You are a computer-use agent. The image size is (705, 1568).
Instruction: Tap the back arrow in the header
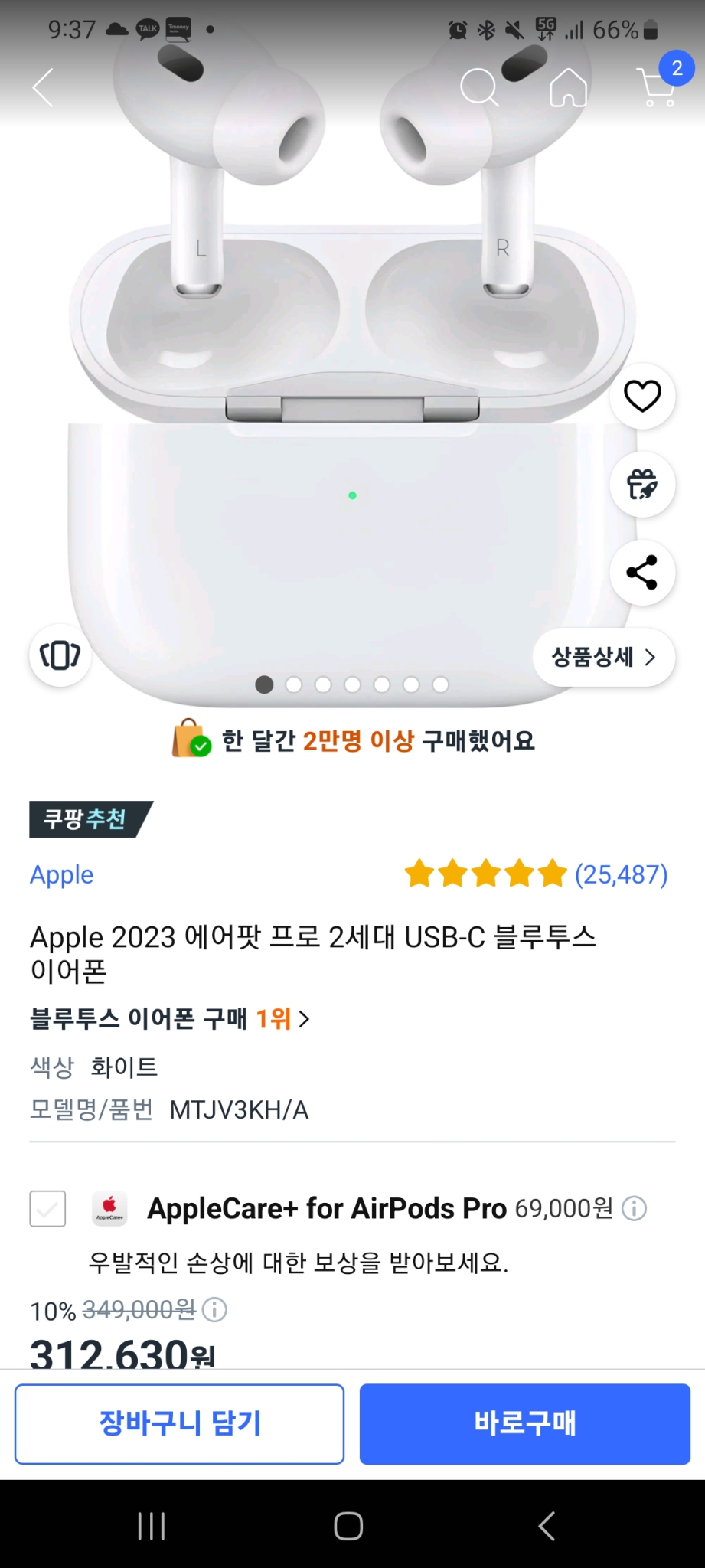click(42, 87)
